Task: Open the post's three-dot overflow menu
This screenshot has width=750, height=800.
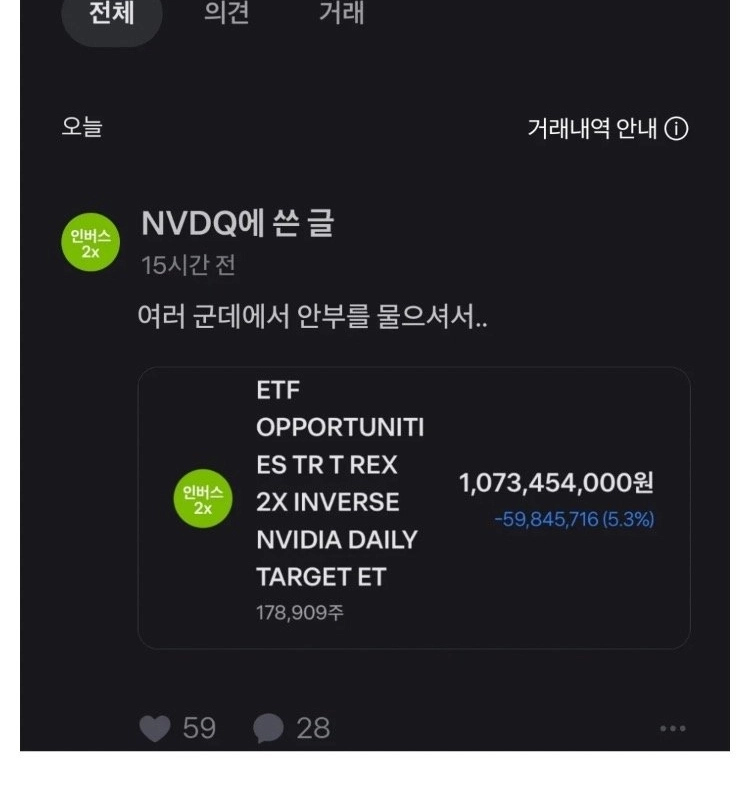Action: pos(673,729)
